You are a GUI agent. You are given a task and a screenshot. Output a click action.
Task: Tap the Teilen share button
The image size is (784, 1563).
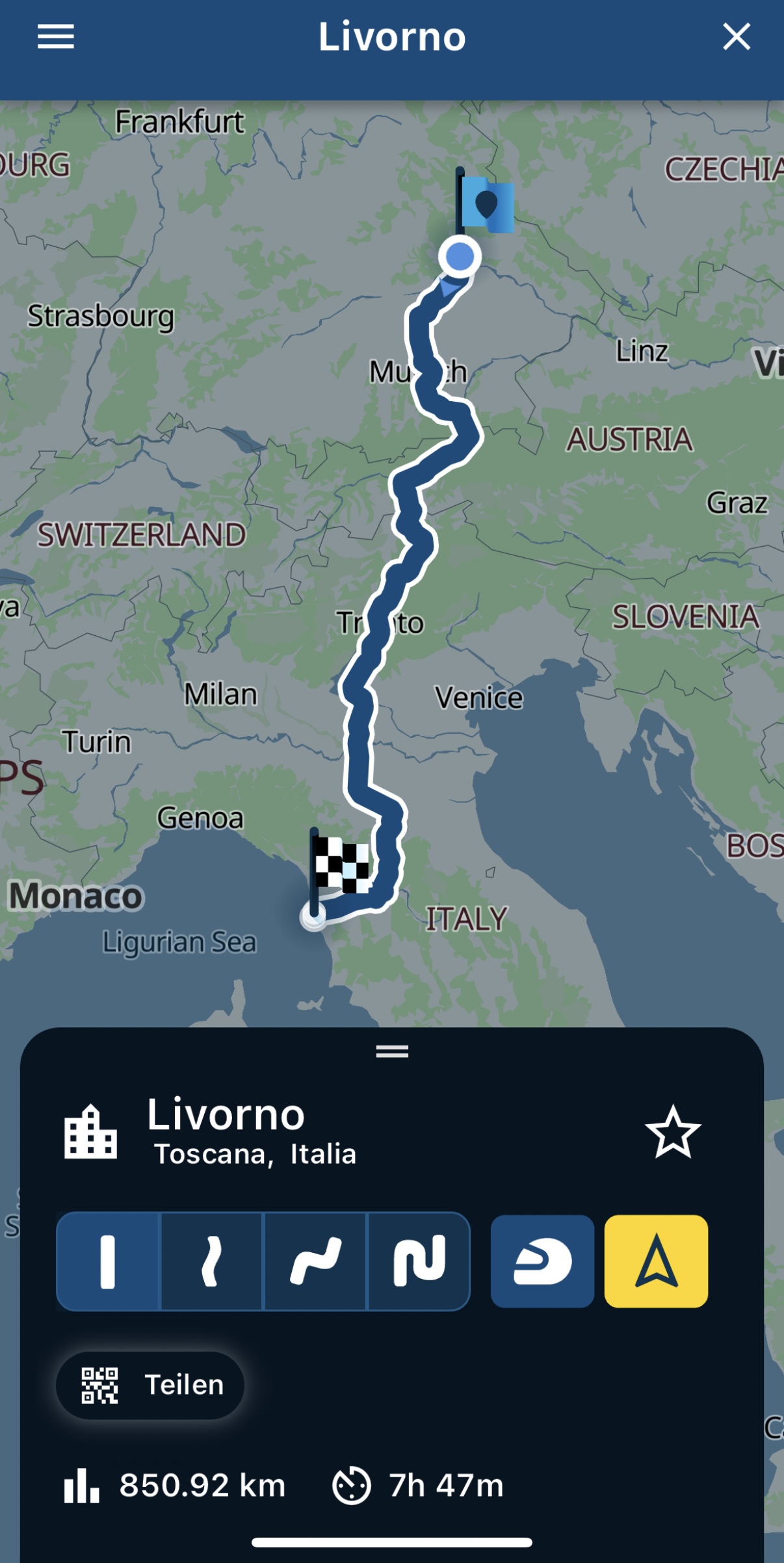coord(150,1385)
